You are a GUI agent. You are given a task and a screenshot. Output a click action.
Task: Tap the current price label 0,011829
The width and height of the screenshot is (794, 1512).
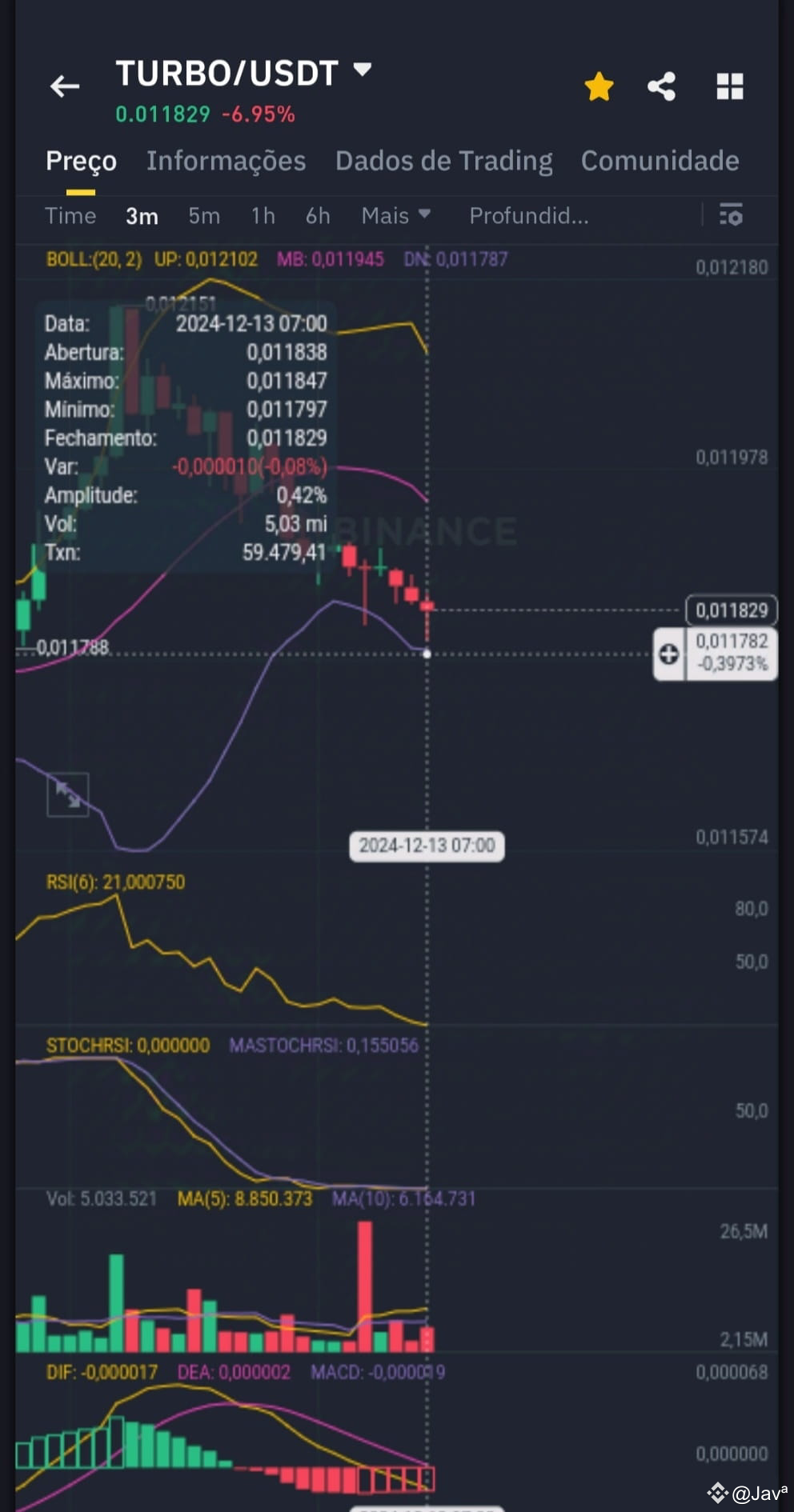tap(731, 610)
